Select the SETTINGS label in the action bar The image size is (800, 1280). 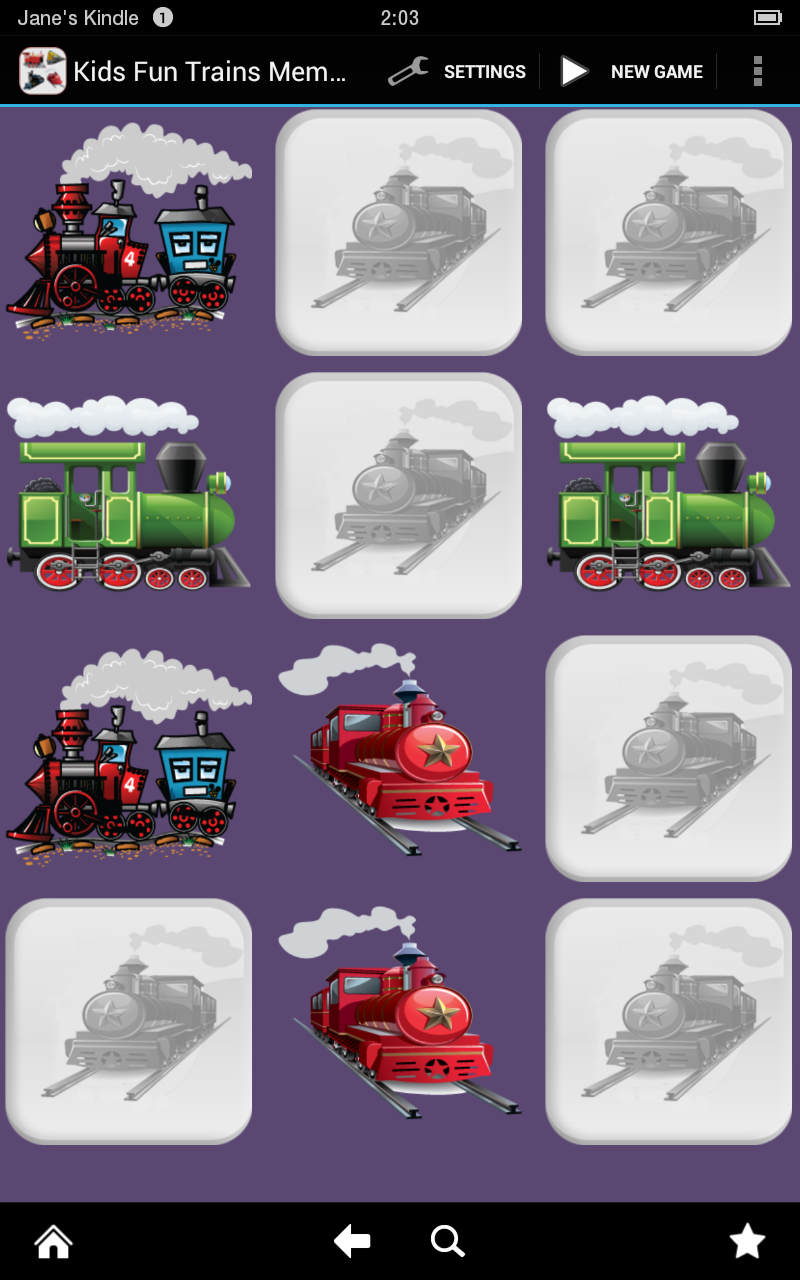[x=484, y=71]
